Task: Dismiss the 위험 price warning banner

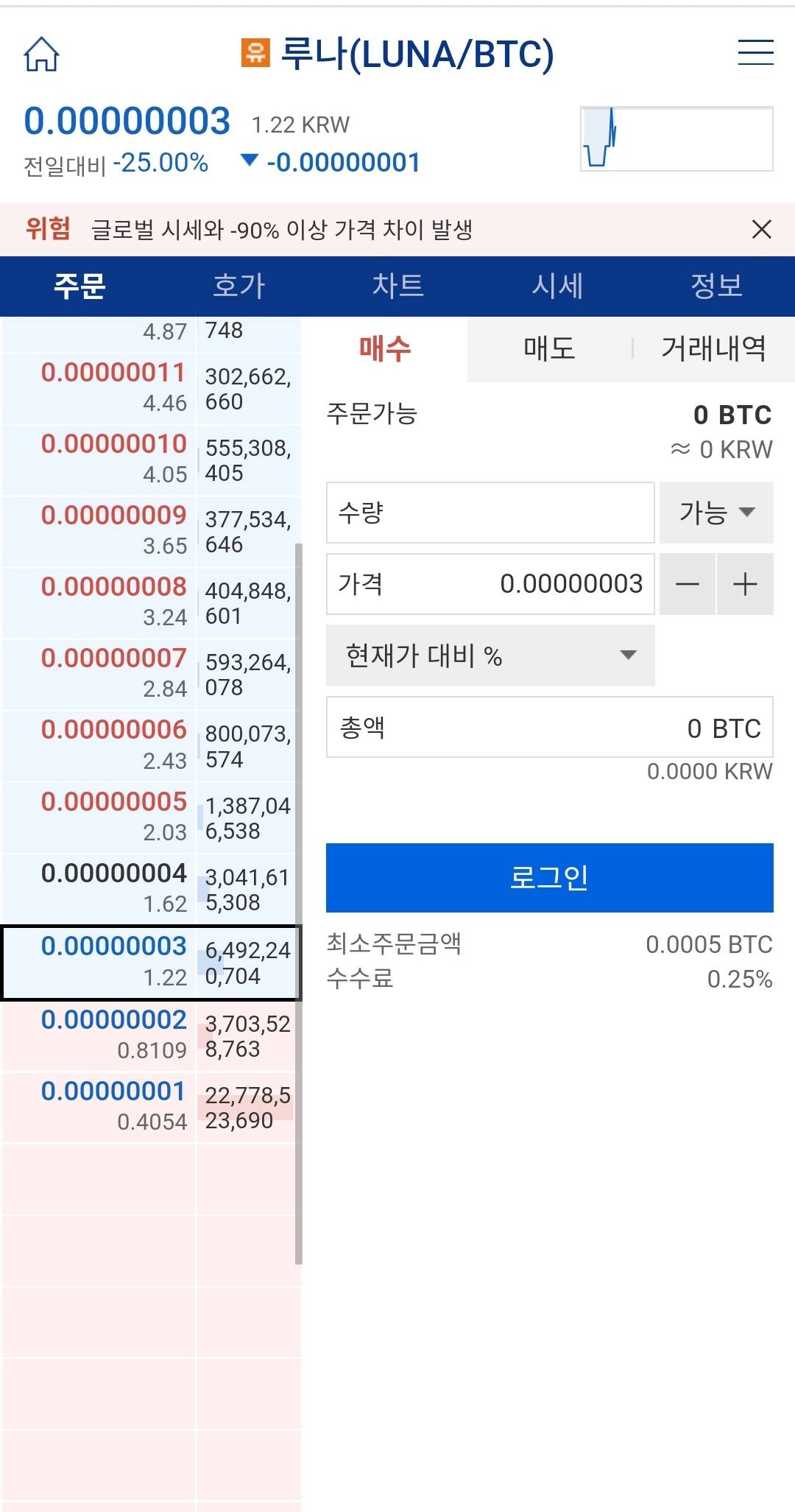Action: coord(762,229)
